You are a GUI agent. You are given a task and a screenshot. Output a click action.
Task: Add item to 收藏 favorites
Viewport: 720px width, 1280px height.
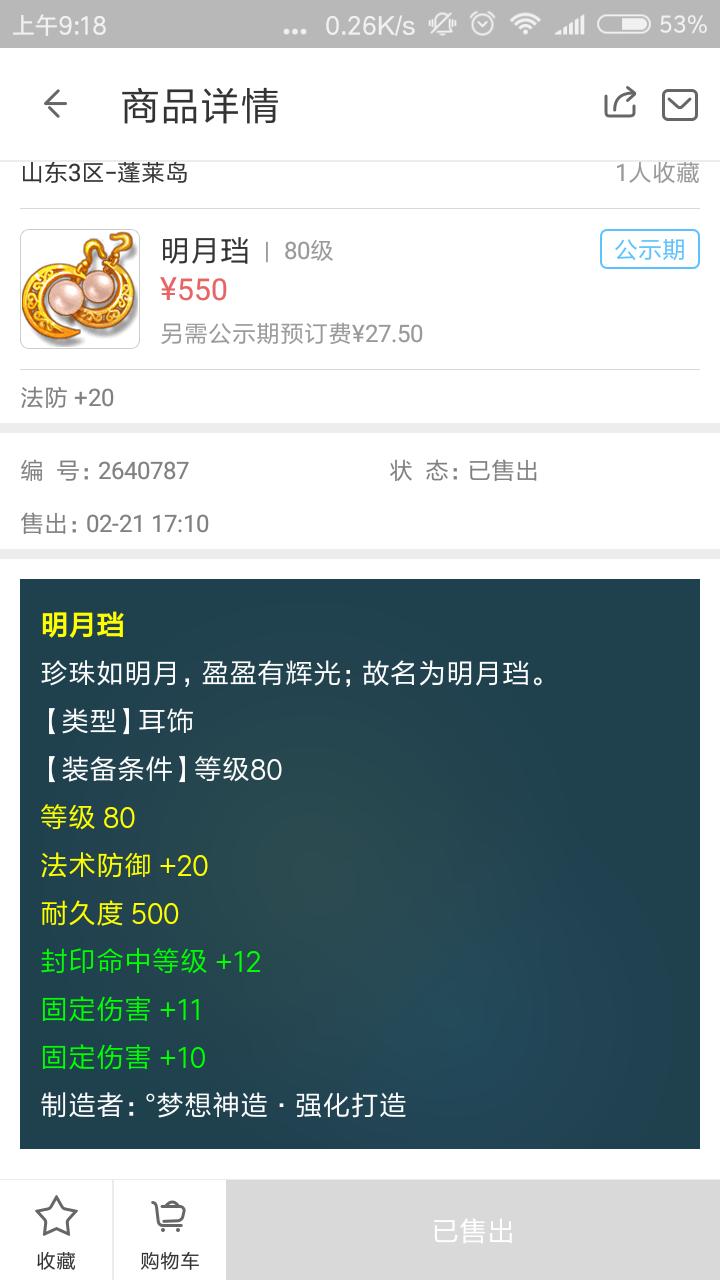pos(56,1230)
